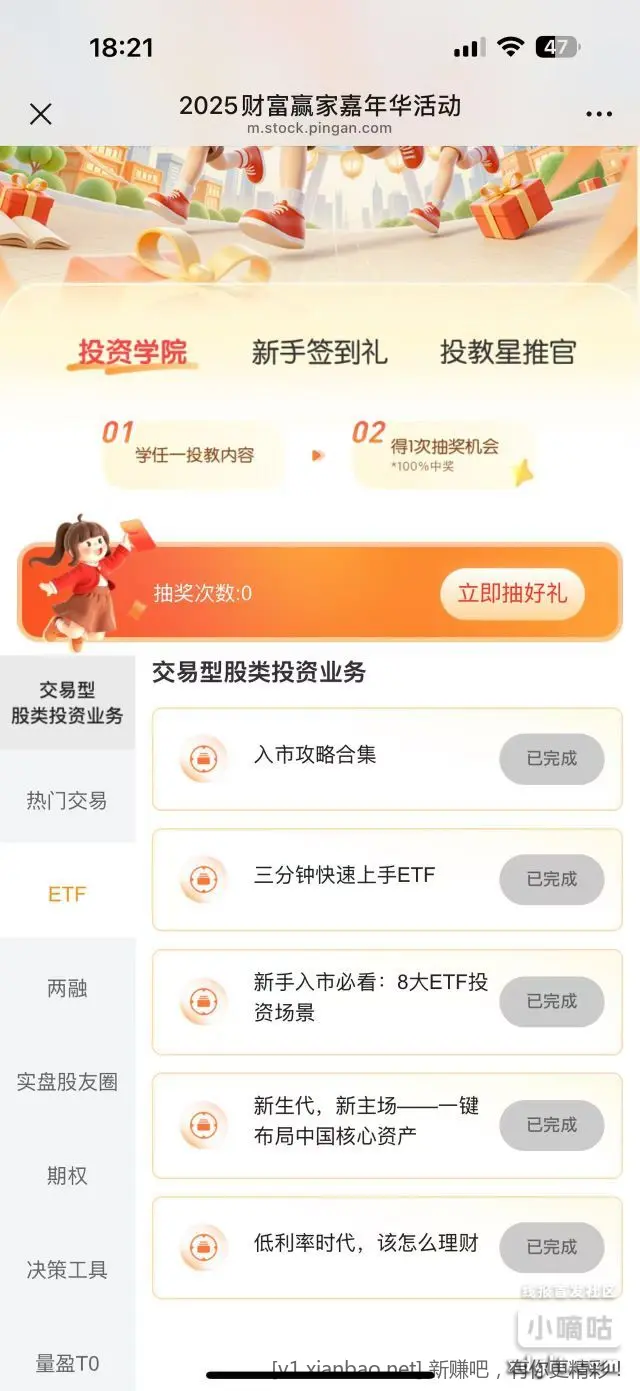The image size is (640, 1391).
Task: Choose the ETF category
Action: 67,894
